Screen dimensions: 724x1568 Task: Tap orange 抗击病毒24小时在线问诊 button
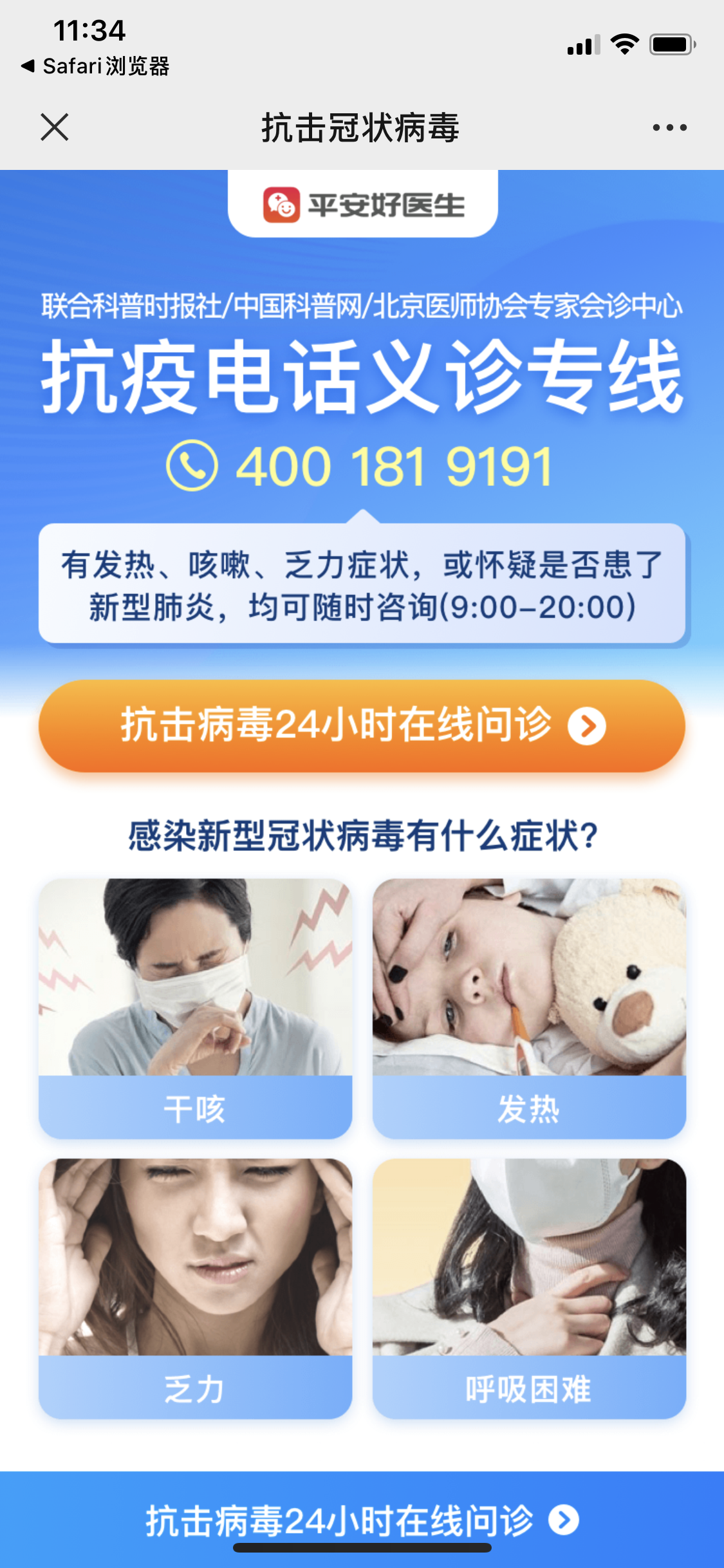[362, 725]
